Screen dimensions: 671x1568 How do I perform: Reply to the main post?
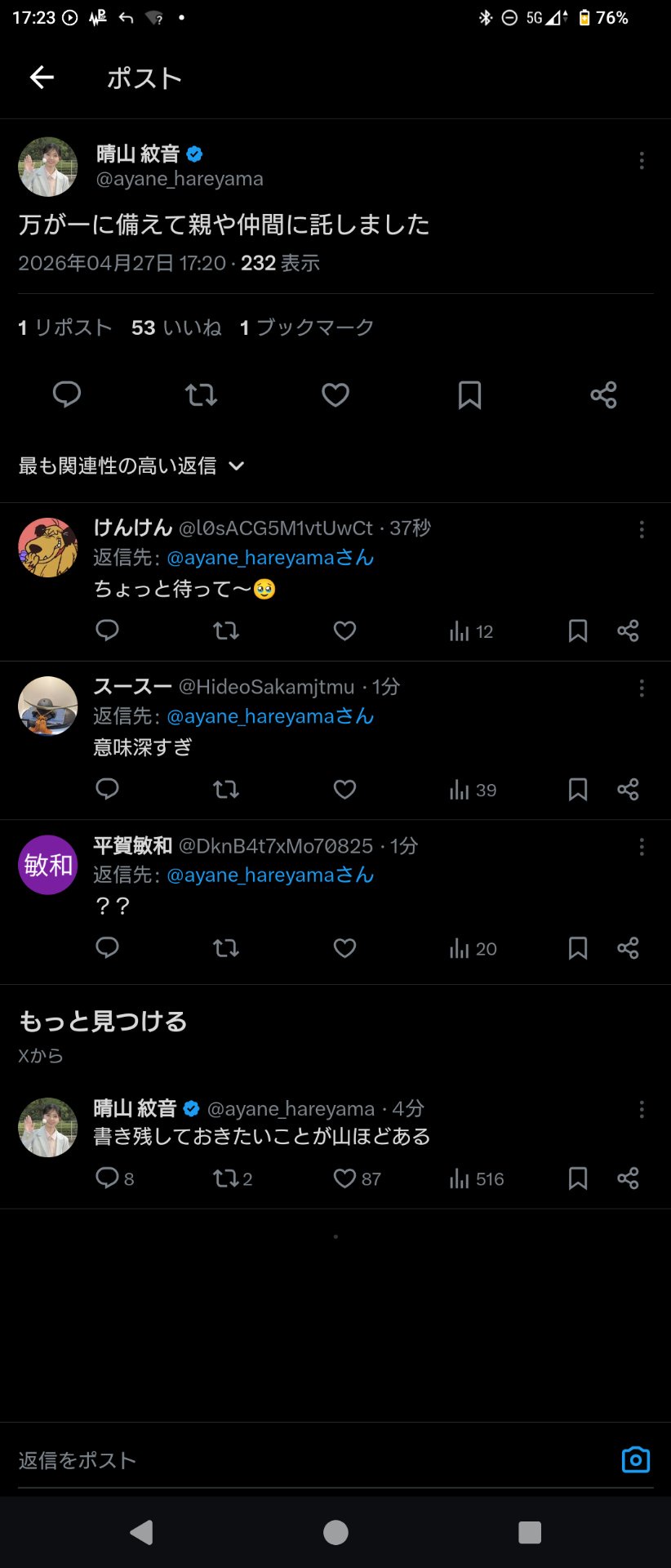67,394
